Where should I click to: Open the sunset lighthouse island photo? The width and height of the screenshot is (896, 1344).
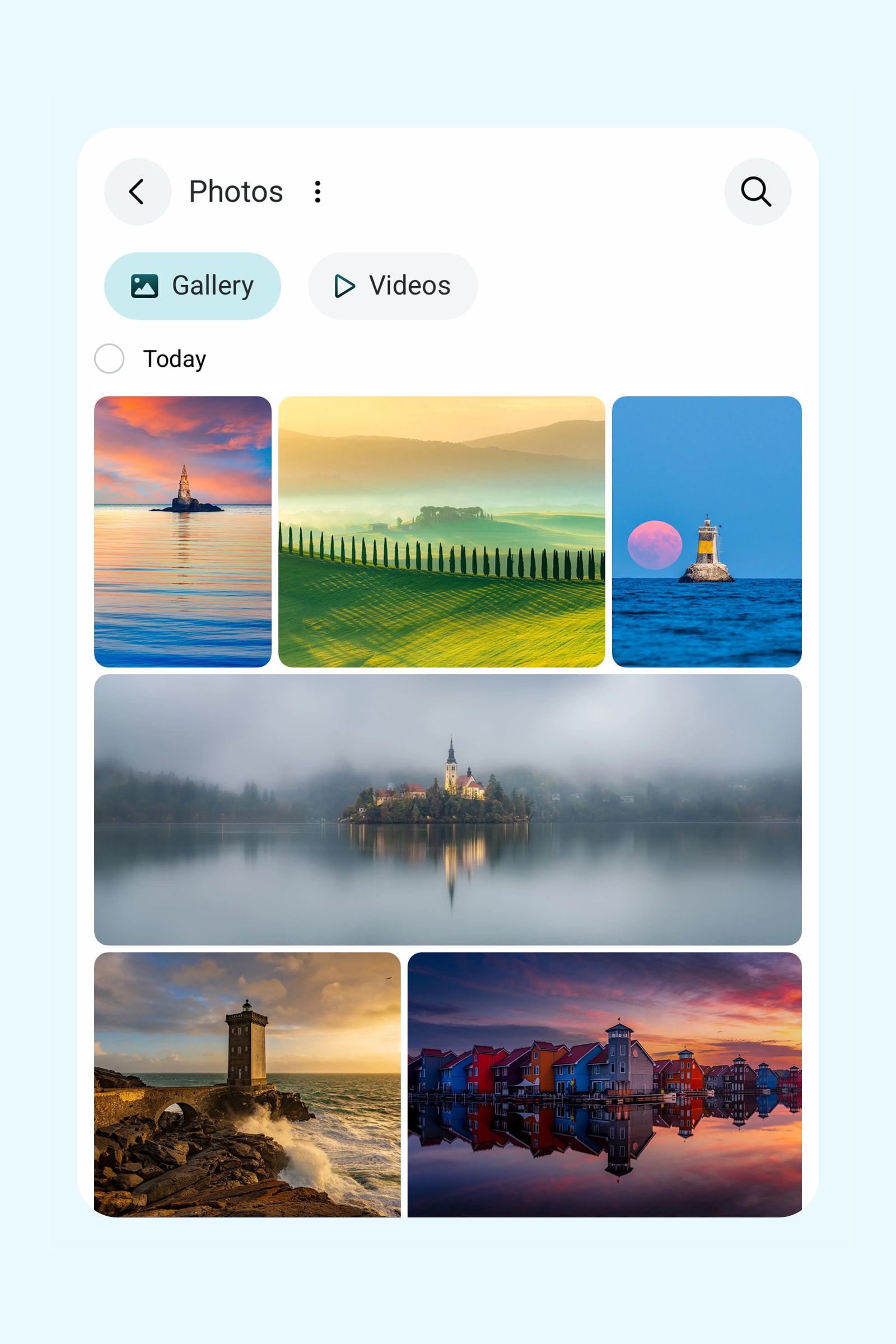[x=183, y=531]
